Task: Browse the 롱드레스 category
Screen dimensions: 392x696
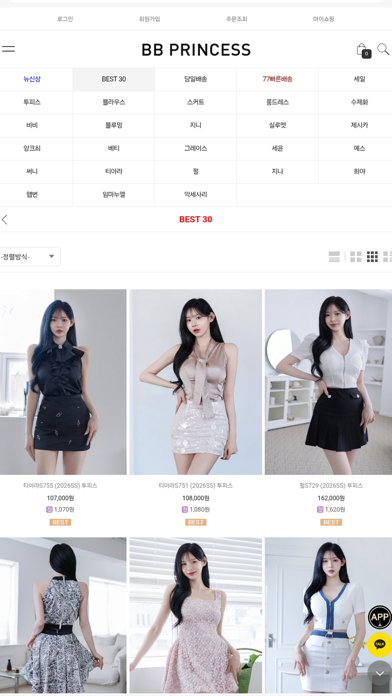Action: click(277, 102)
